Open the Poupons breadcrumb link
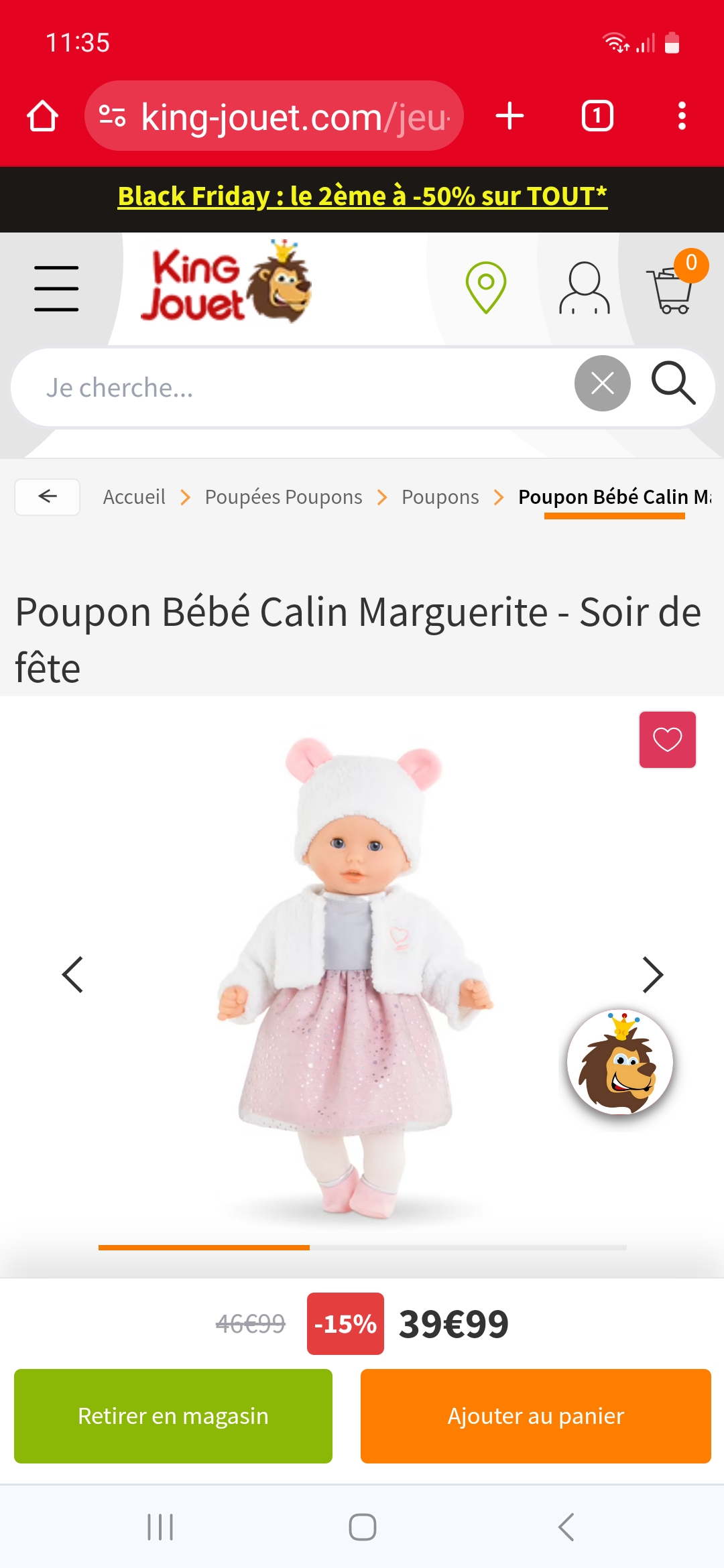This screenshot has width=724, height=1568. pyautogui.click(x=440, y=497)
